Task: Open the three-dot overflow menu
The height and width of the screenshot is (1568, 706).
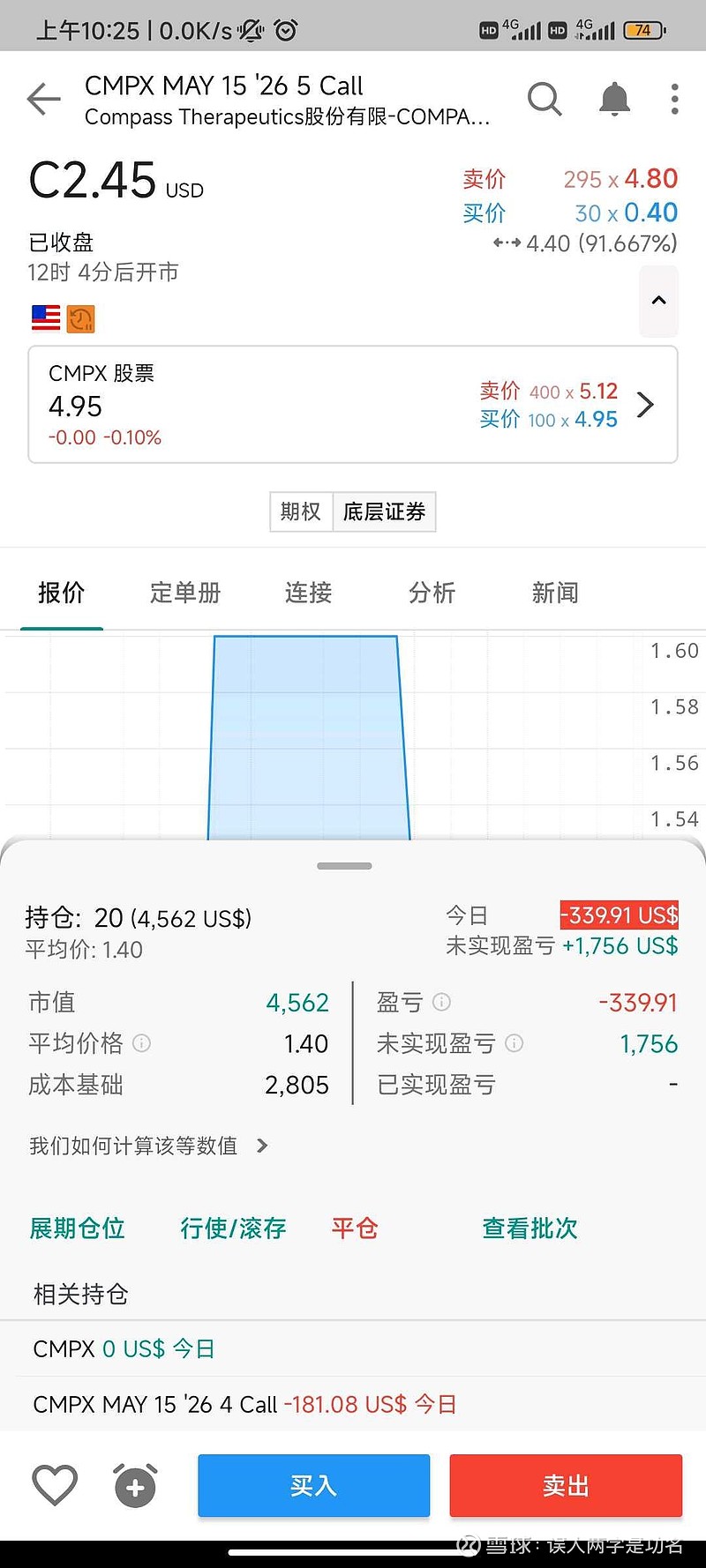Action: (x=674, y=99)
